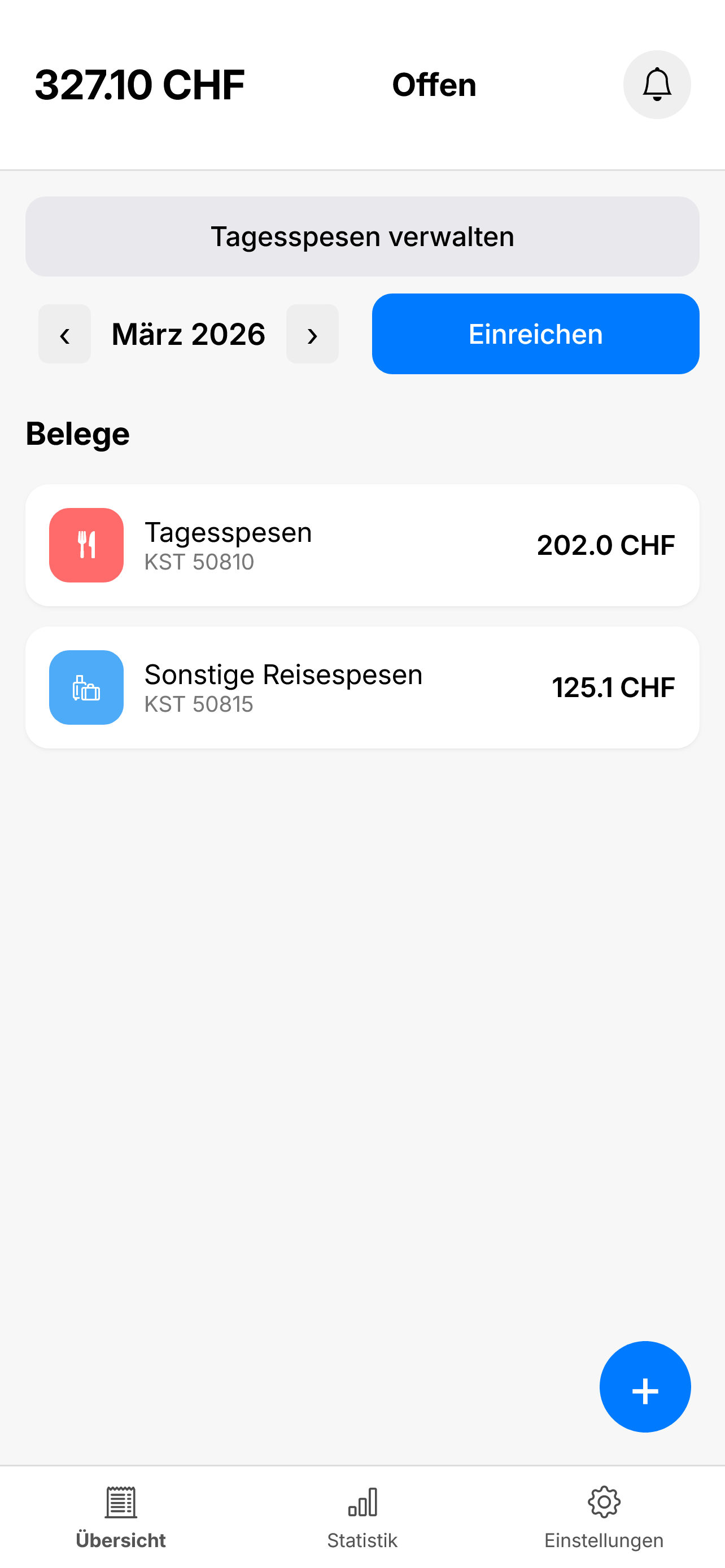The height and width of the screenshot is (1568, 725).
Task: Submit expenses with Einreichen
Action: 535,334
